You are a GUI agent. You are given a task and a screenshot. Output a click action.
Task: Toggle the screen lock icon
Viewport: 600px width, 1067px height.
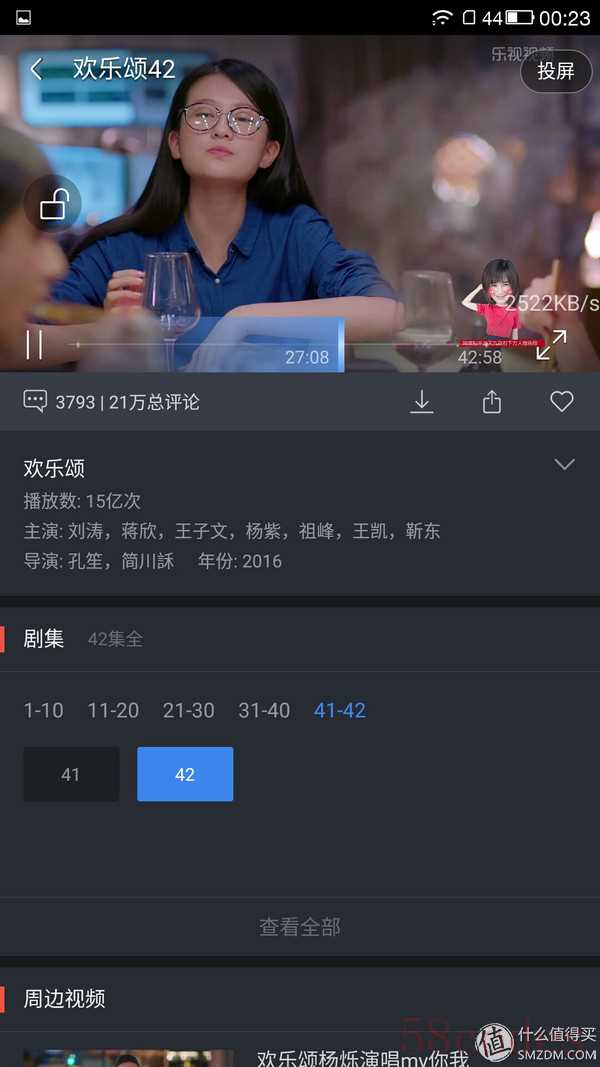click(52, 205)
